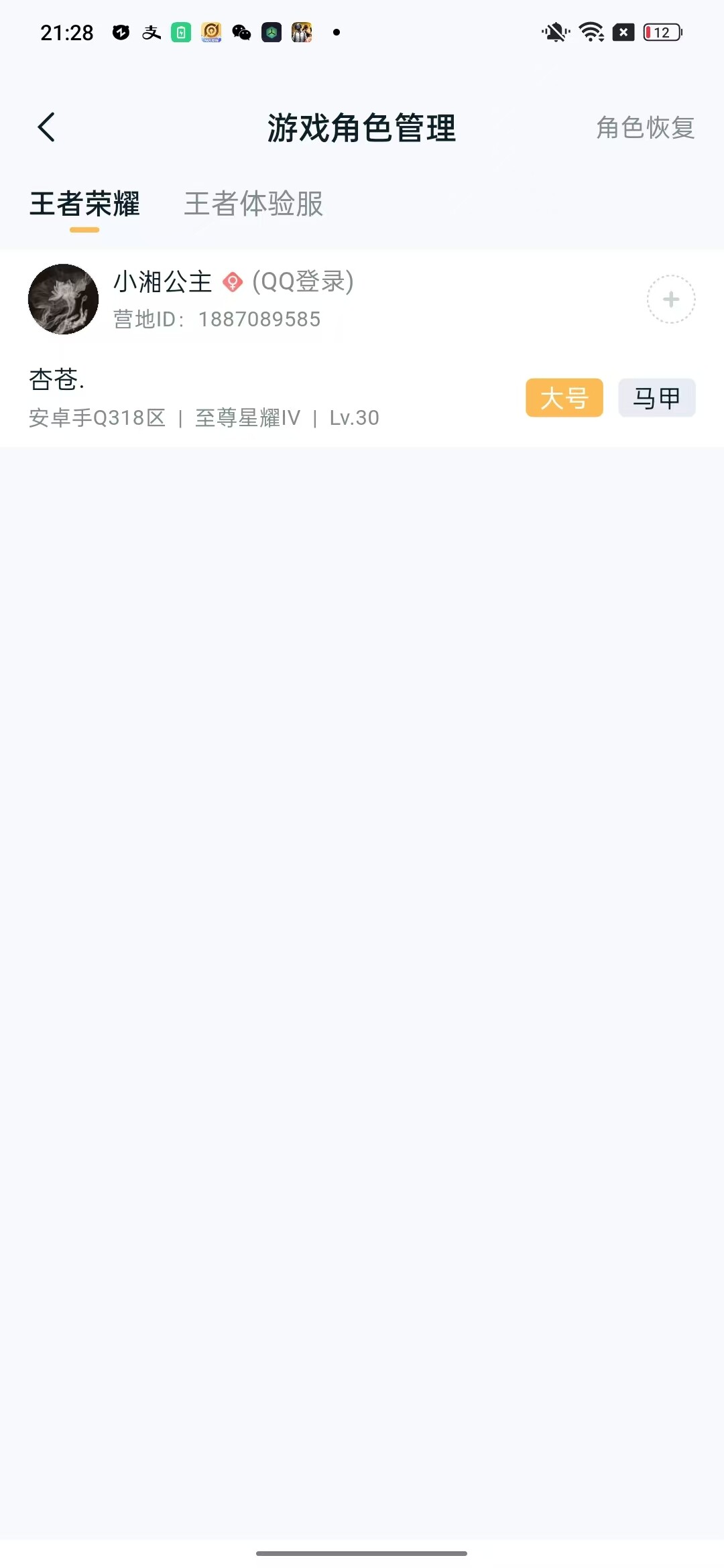Switch to the 王者荣耀 tab
This screenshot has width=724, height=1568.
tap(84, 204)
